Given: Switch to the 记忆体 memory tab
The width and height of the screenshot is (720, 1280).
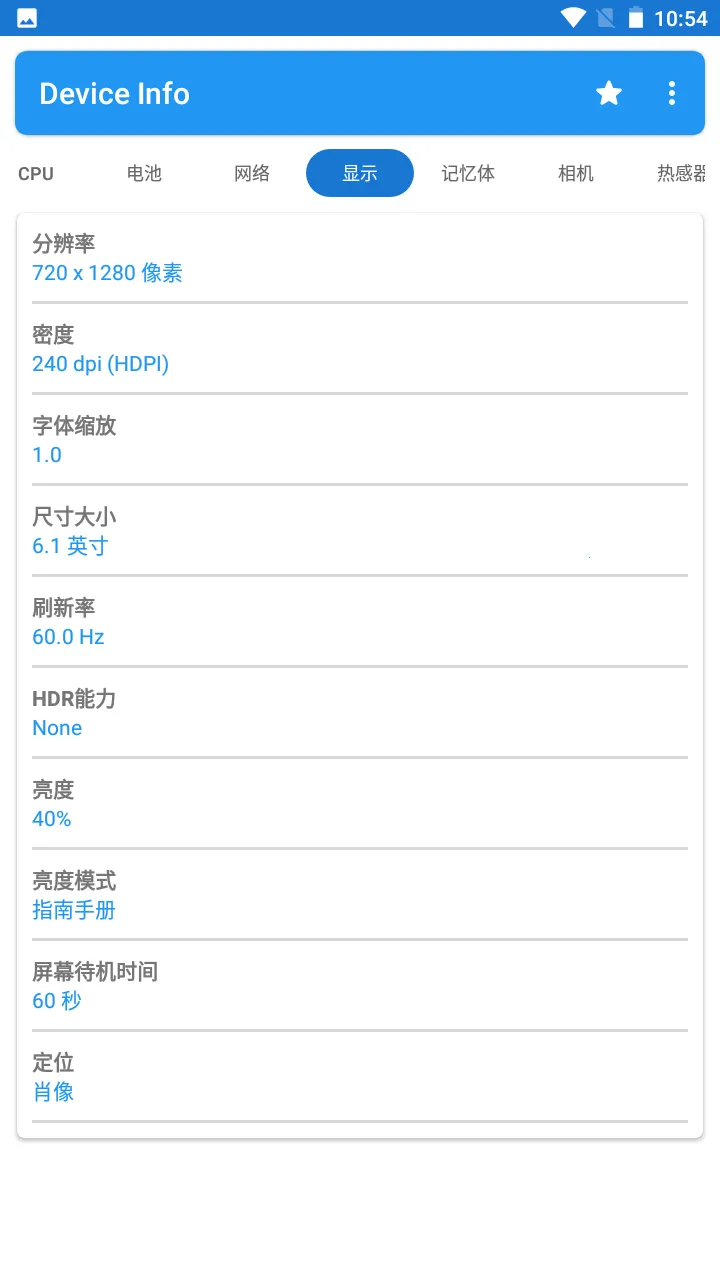Looking at the screenshot, I should [467, 173].
